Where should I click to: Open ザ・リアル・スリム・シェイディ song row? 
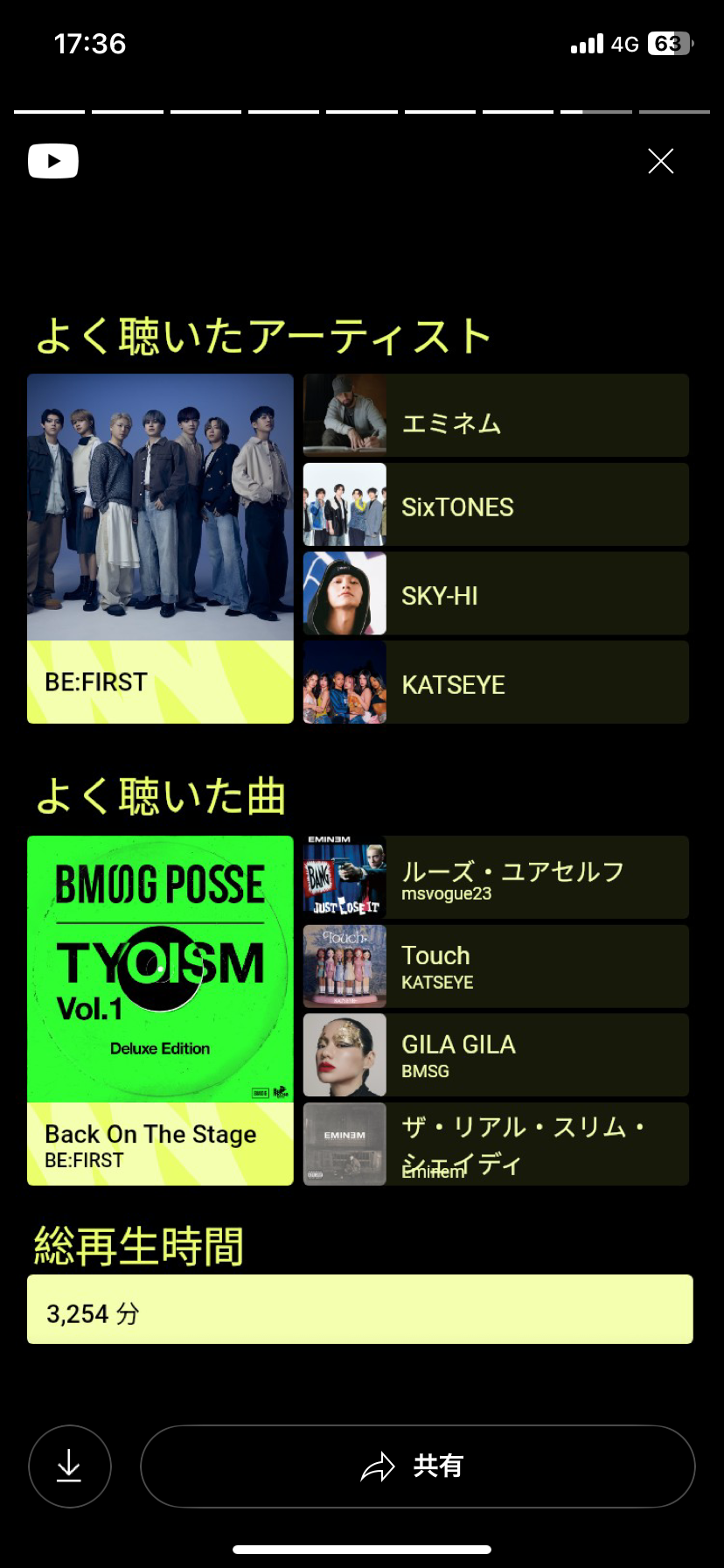[496, 1144]
